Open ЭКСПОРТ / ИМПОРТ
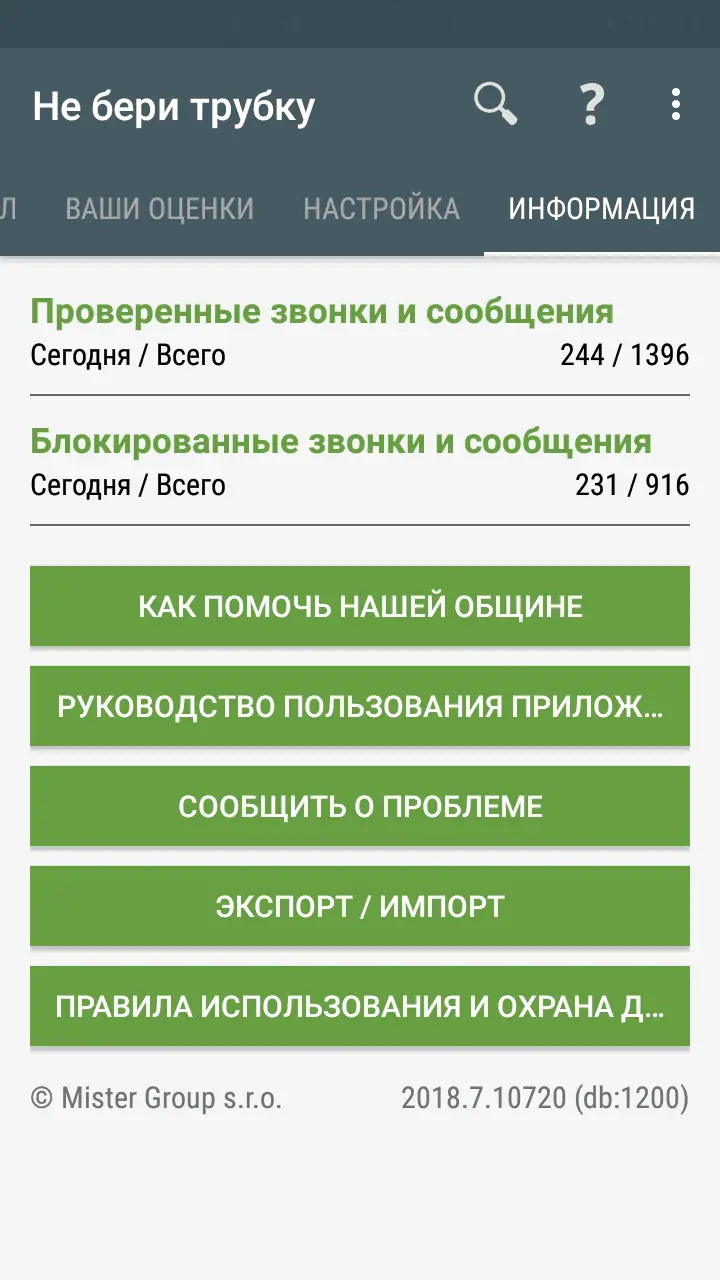This screenshot has width=720, height=1280. tap(360, 906)
